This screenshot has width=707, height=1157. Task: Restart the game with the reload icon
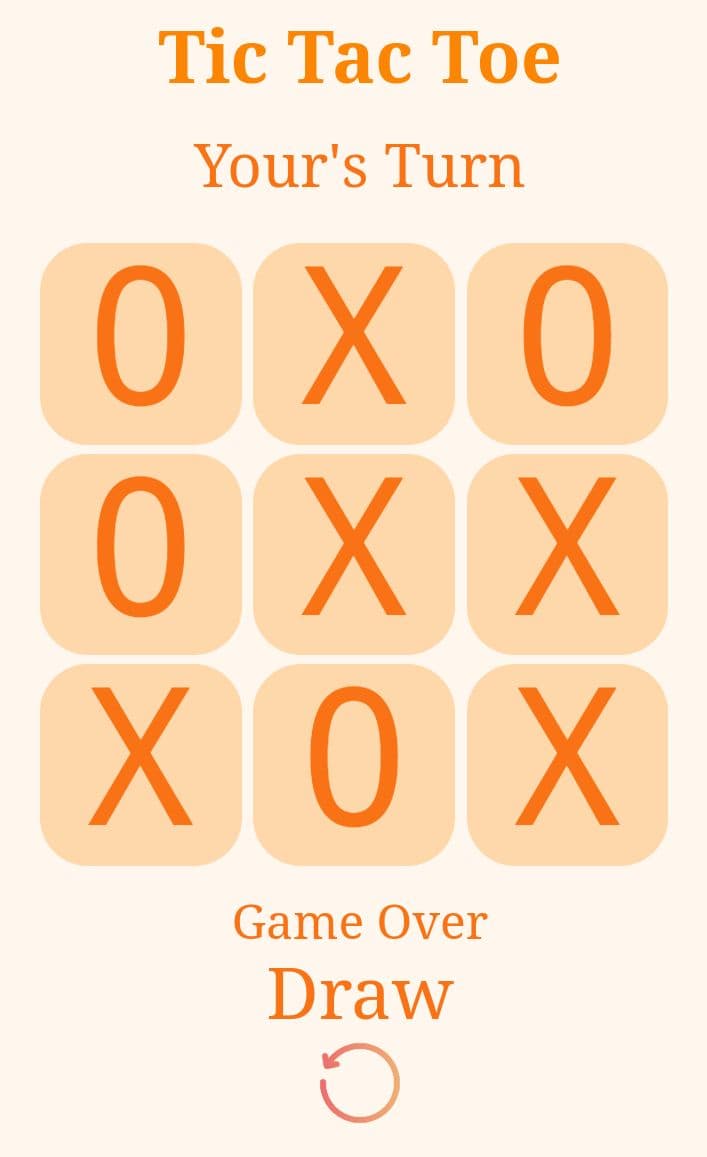(359, 1082)
